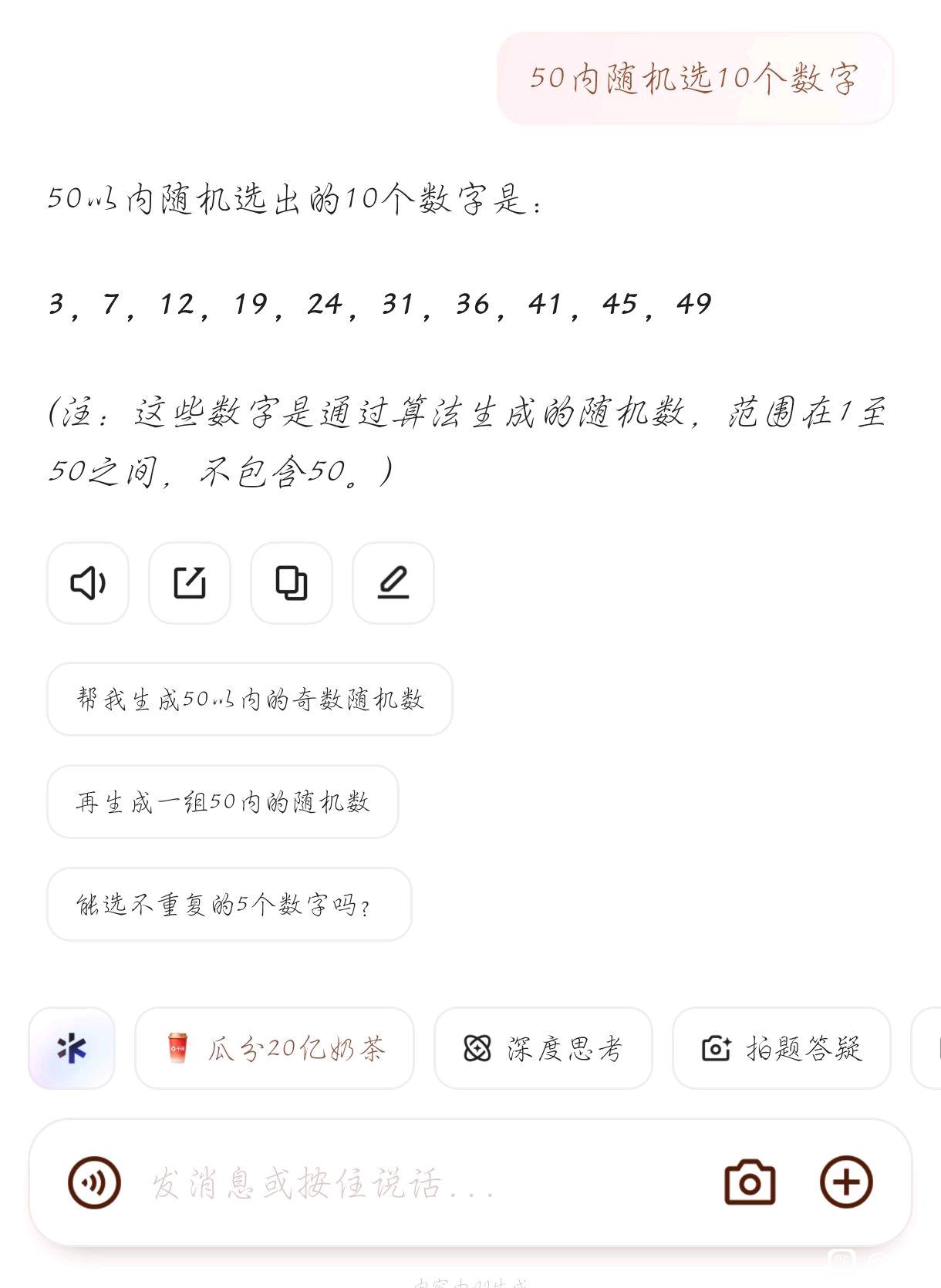Open the star-shaped assistant icon chip
The height and width of the screenshot is (1288, 941).
tap(72, 1048)
